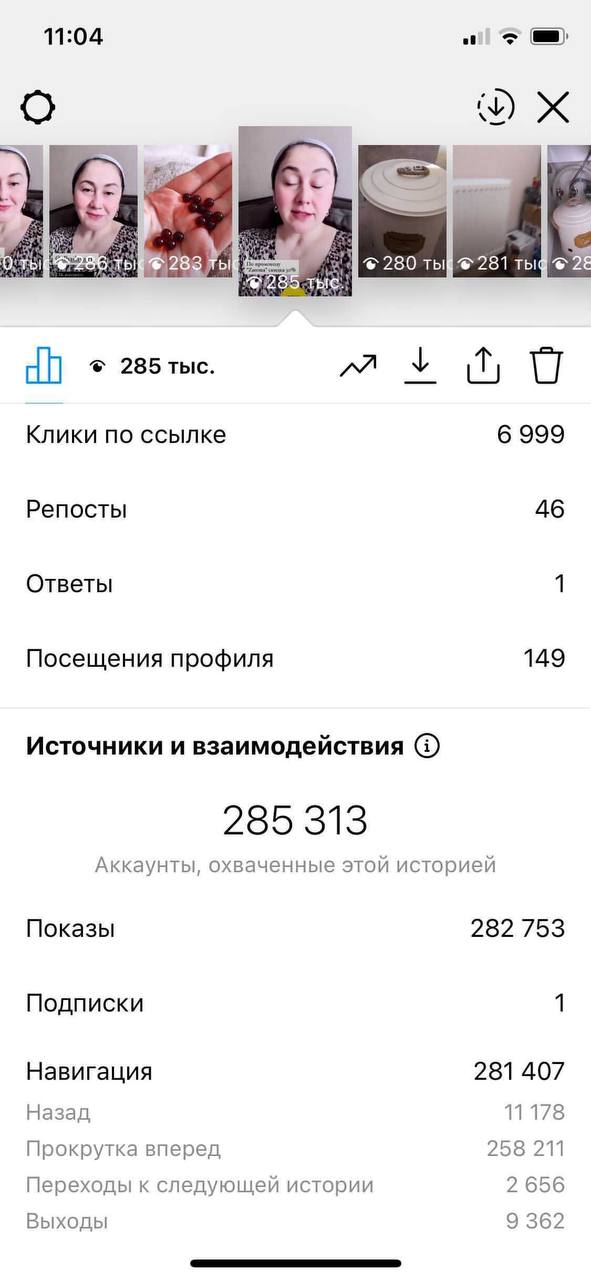Open info icon next to Источники и взаимодействия
The width and height of the screenshot is (591, 1280).
click(x=427, y=746)
